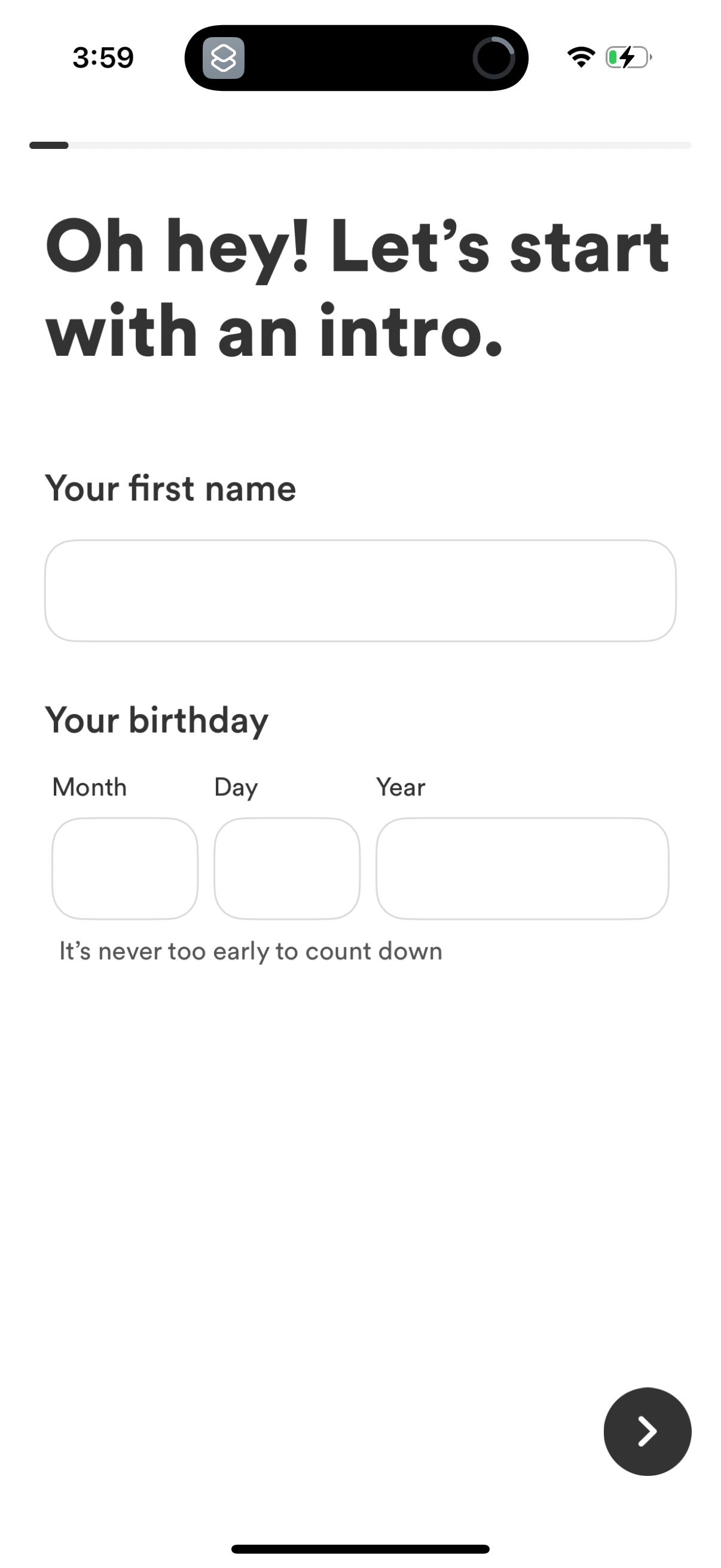Tap the layered stack icon in the island
This screenshot has height=1568, width=721.
(x=225, y=59)
